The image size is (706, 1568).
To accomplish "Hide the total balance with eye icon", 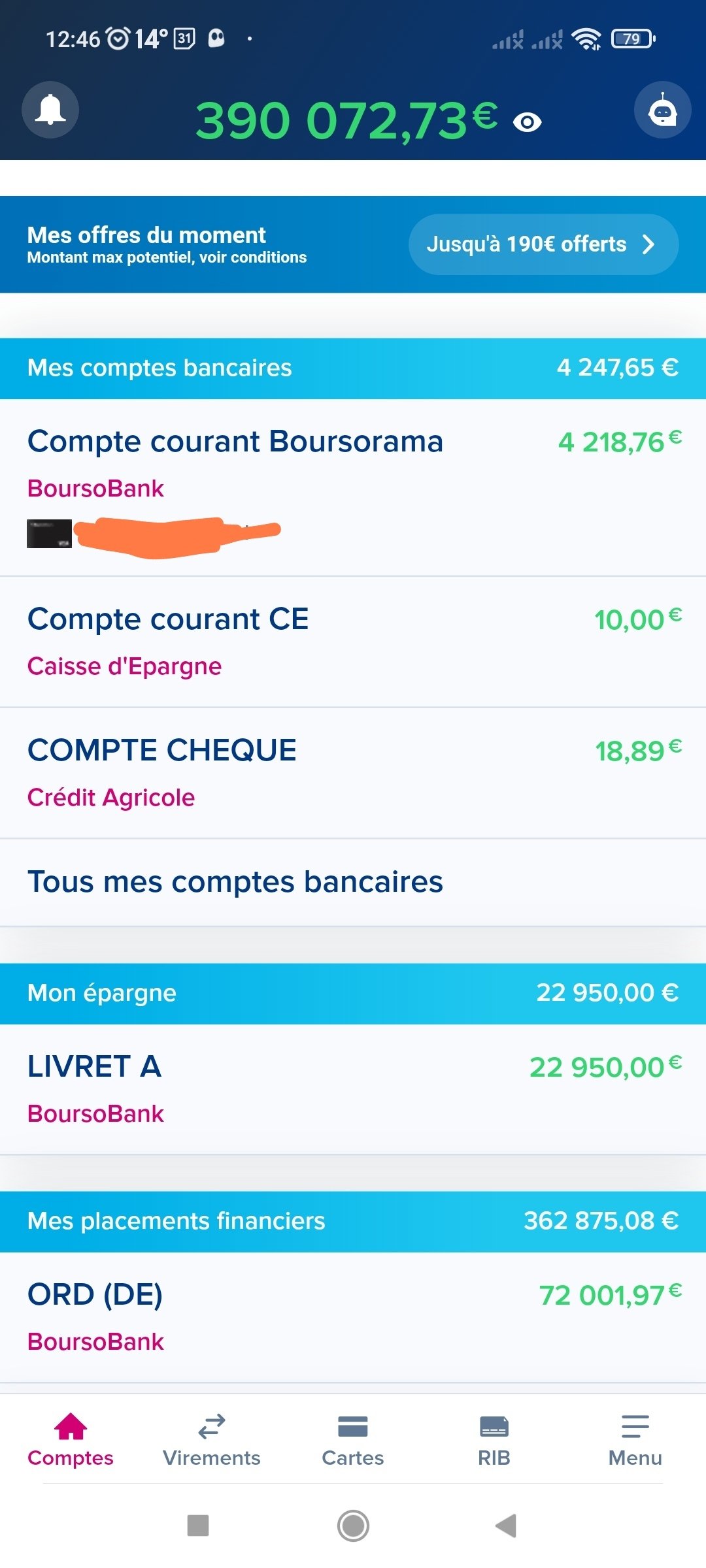I will coord(527,122).
